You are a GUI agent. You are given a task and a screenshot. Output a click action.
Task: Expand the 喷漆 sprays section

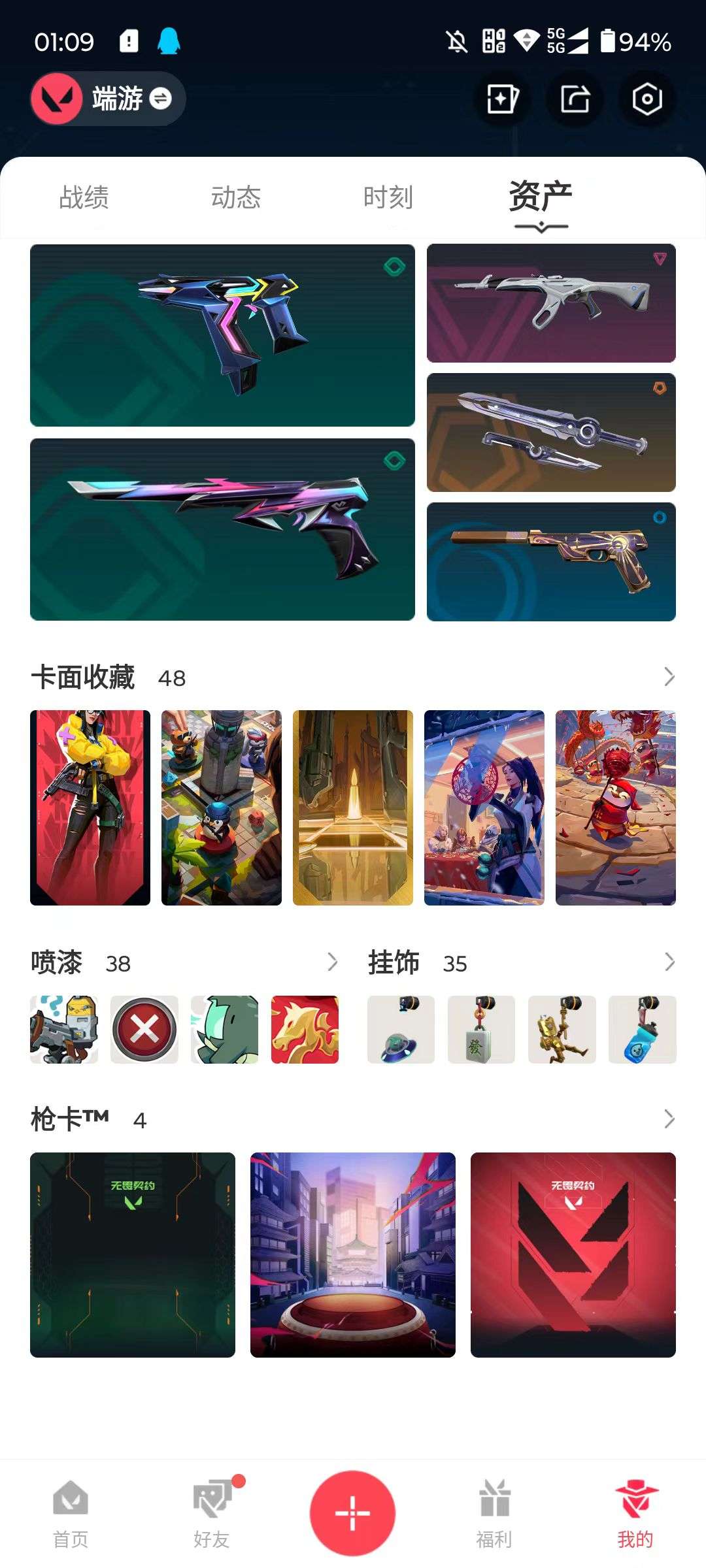(x=335, y=962)
